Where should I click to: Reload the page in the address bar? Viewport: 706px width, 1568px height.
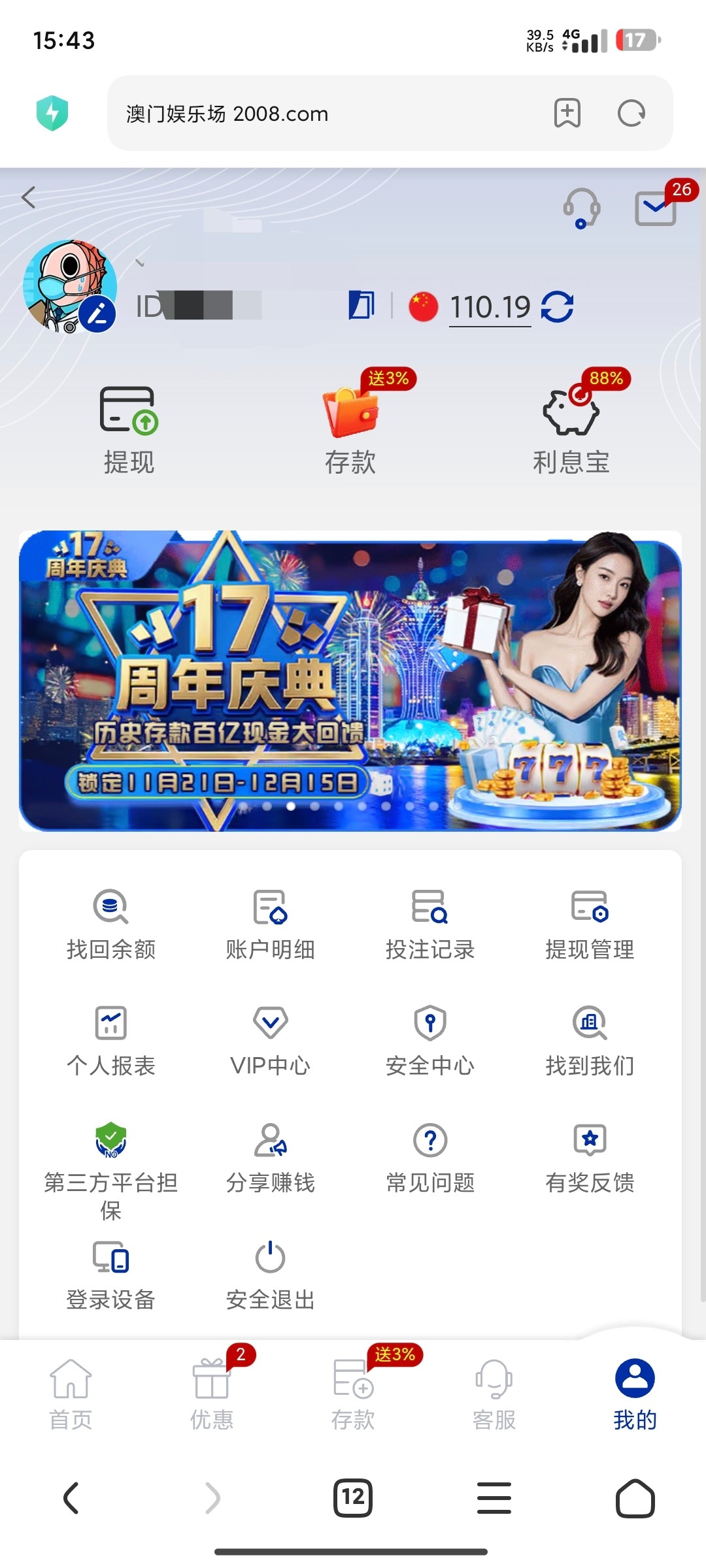631,114
